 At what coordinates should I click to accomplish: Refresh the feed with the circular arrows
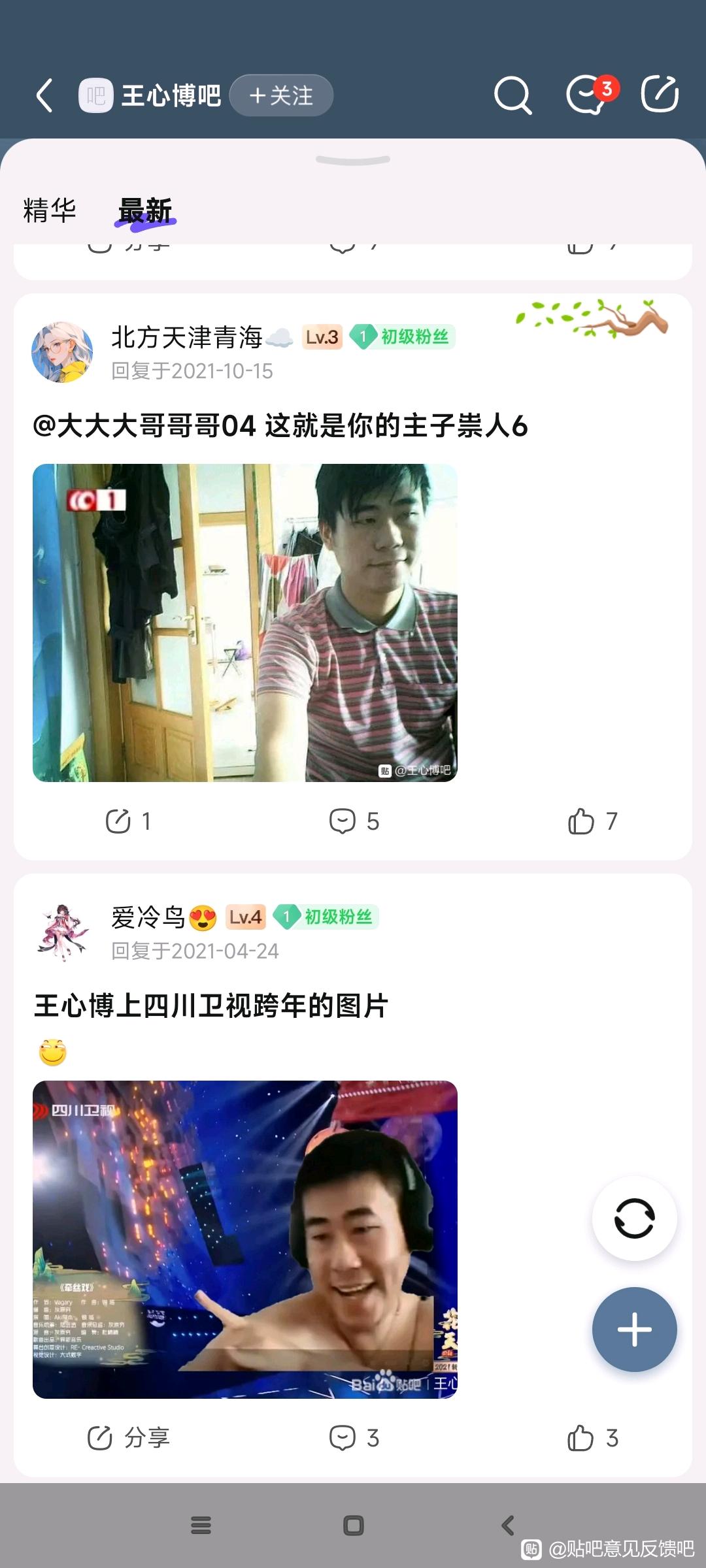[x=634, y=1218]
